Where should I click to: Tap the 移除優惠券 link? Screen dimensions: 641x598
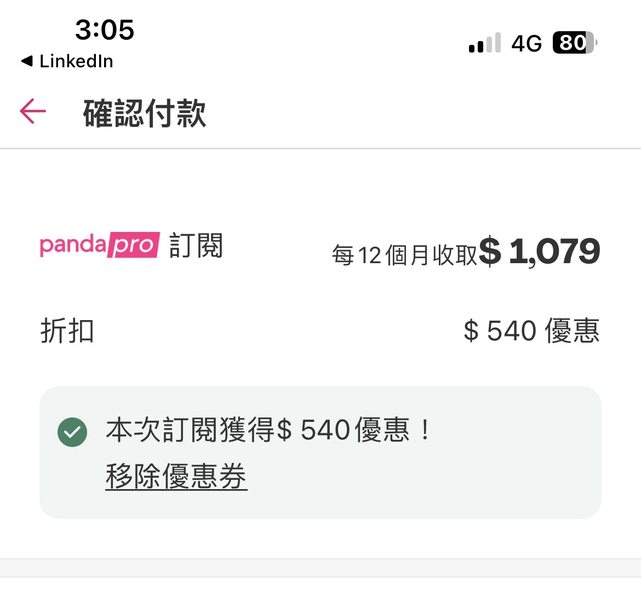(176, 477)
